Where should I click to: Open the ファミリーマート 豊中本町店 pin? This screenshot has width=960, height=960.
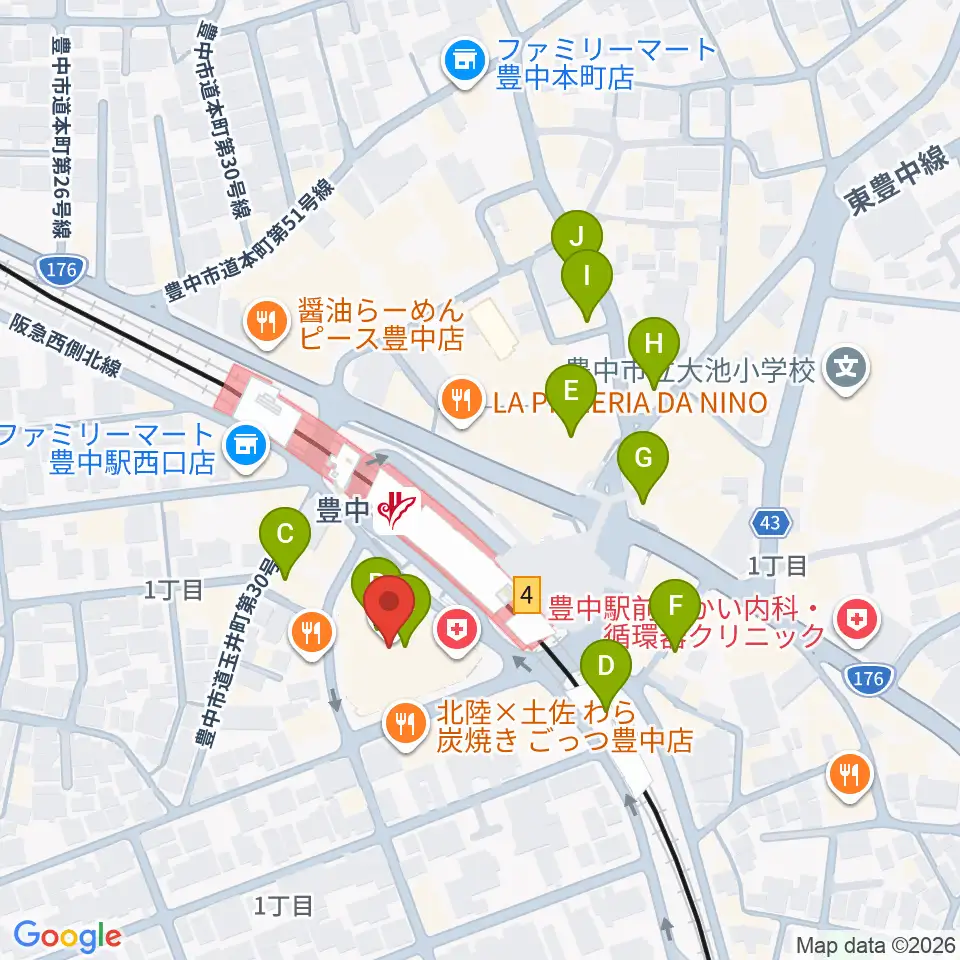coord(465,62)
